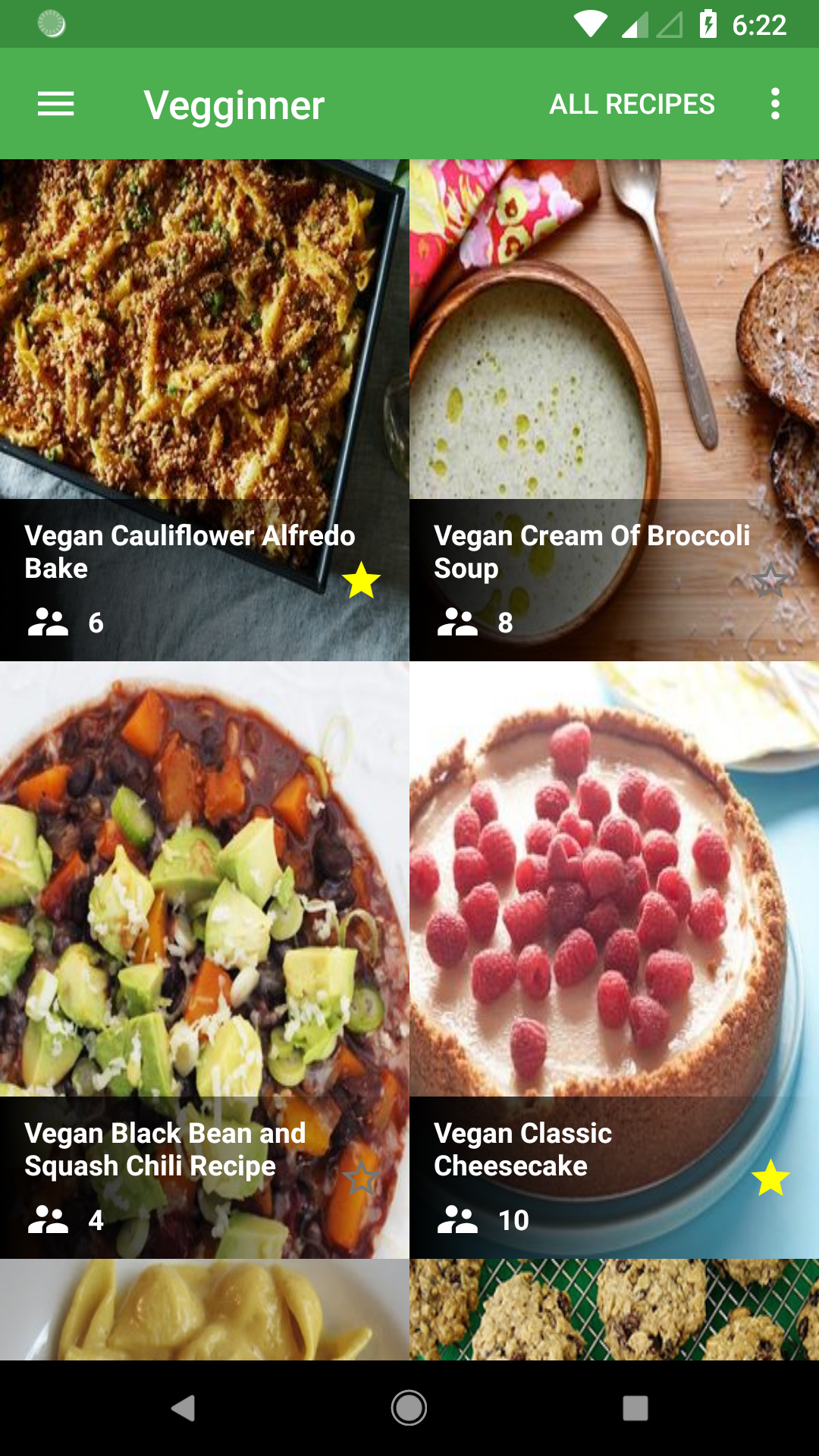
Task: Go back with system back button
Action: 183,1408
